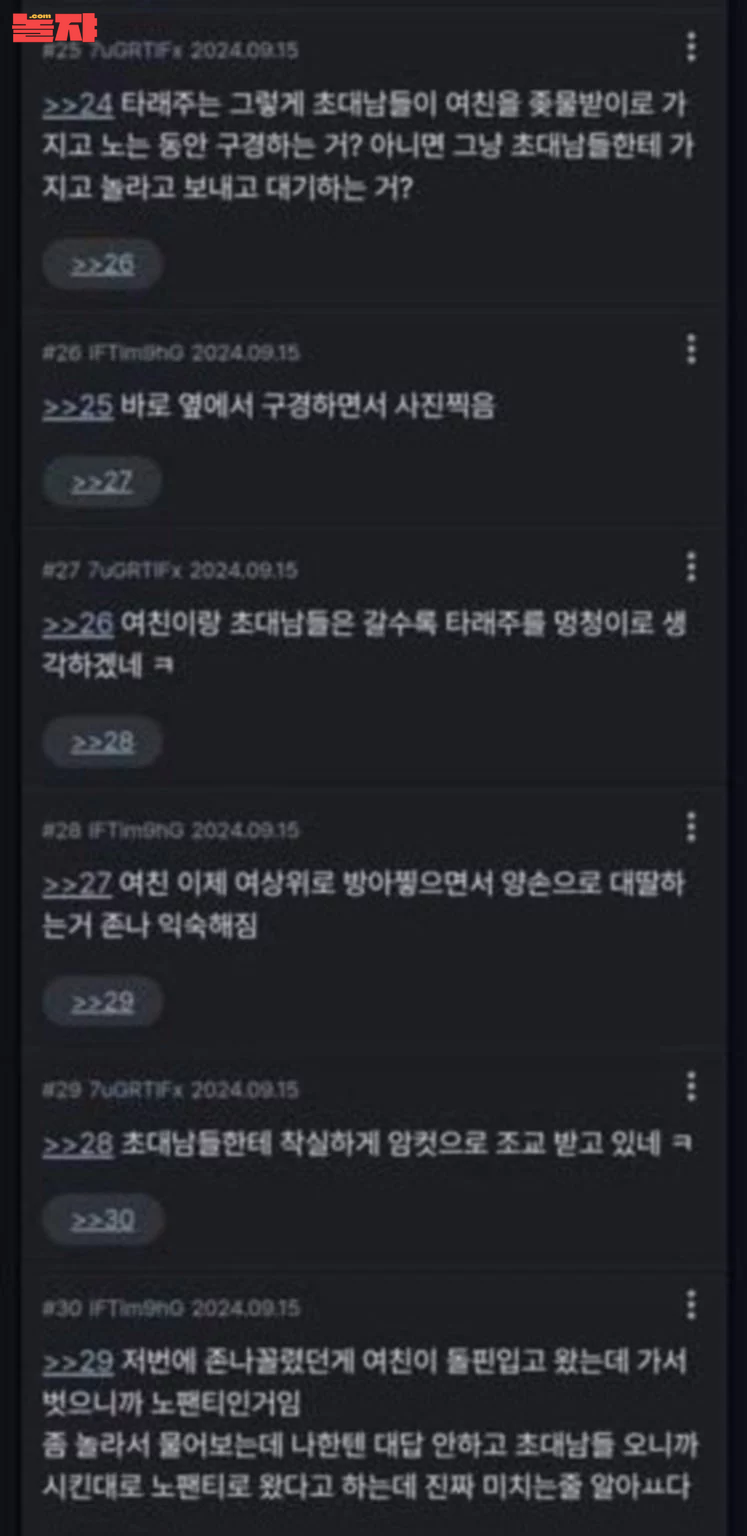Tap the more options icon on post #27
The width and height of the screenshot is (747, 1536).
(x=691, y=566)
